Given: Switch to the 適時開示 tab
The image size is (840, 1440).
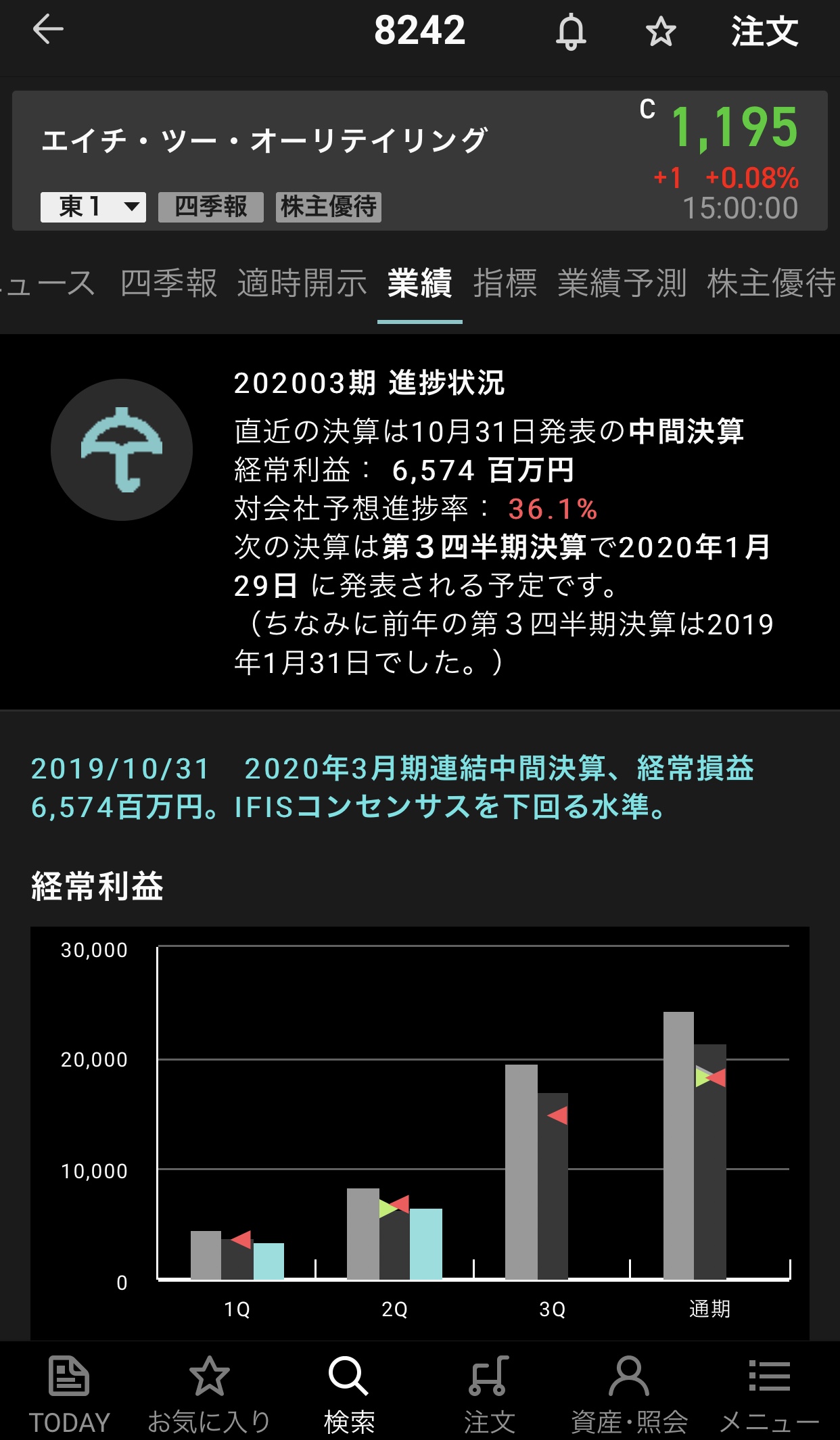Looking at the screenshot, I should [302, 283].
